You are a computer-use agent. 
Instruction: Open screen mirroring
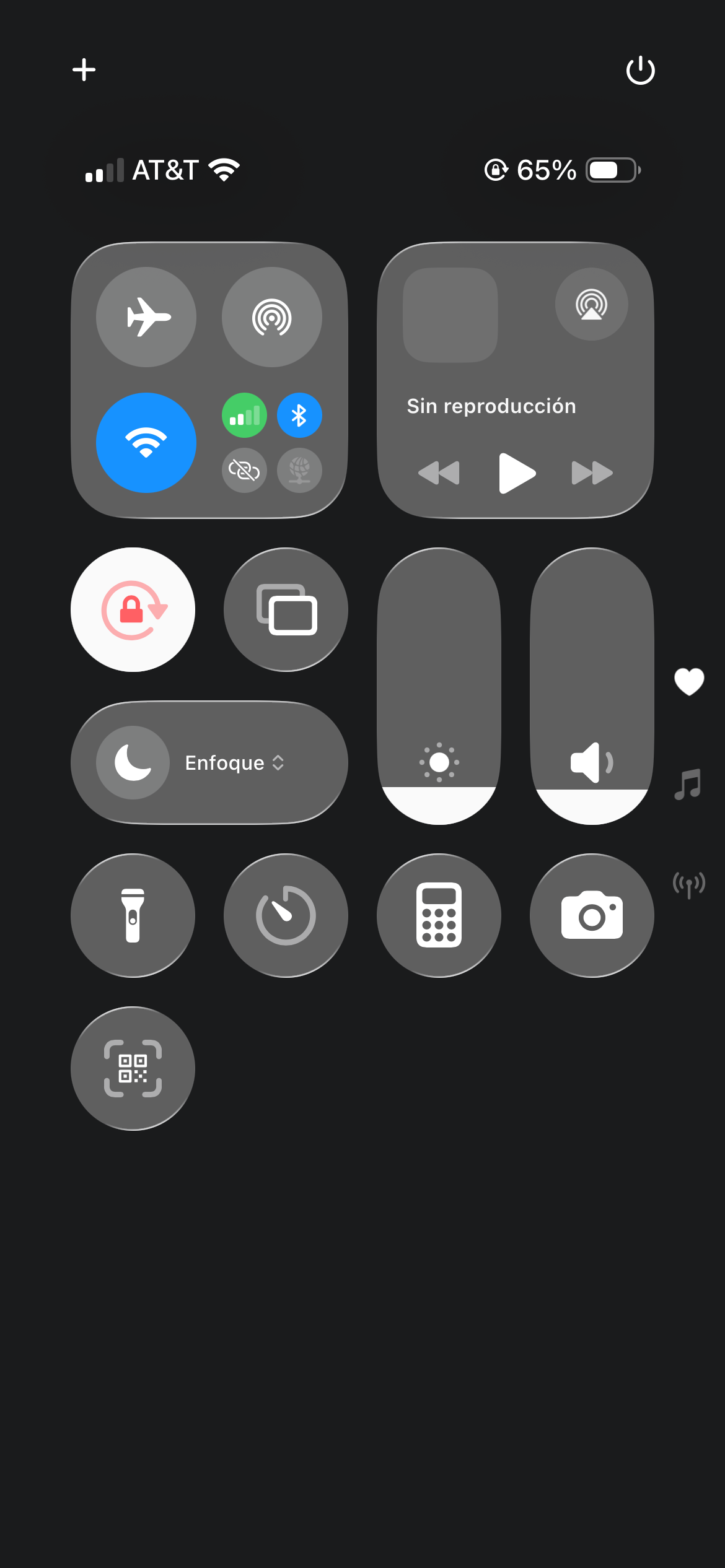coord(286,609)
